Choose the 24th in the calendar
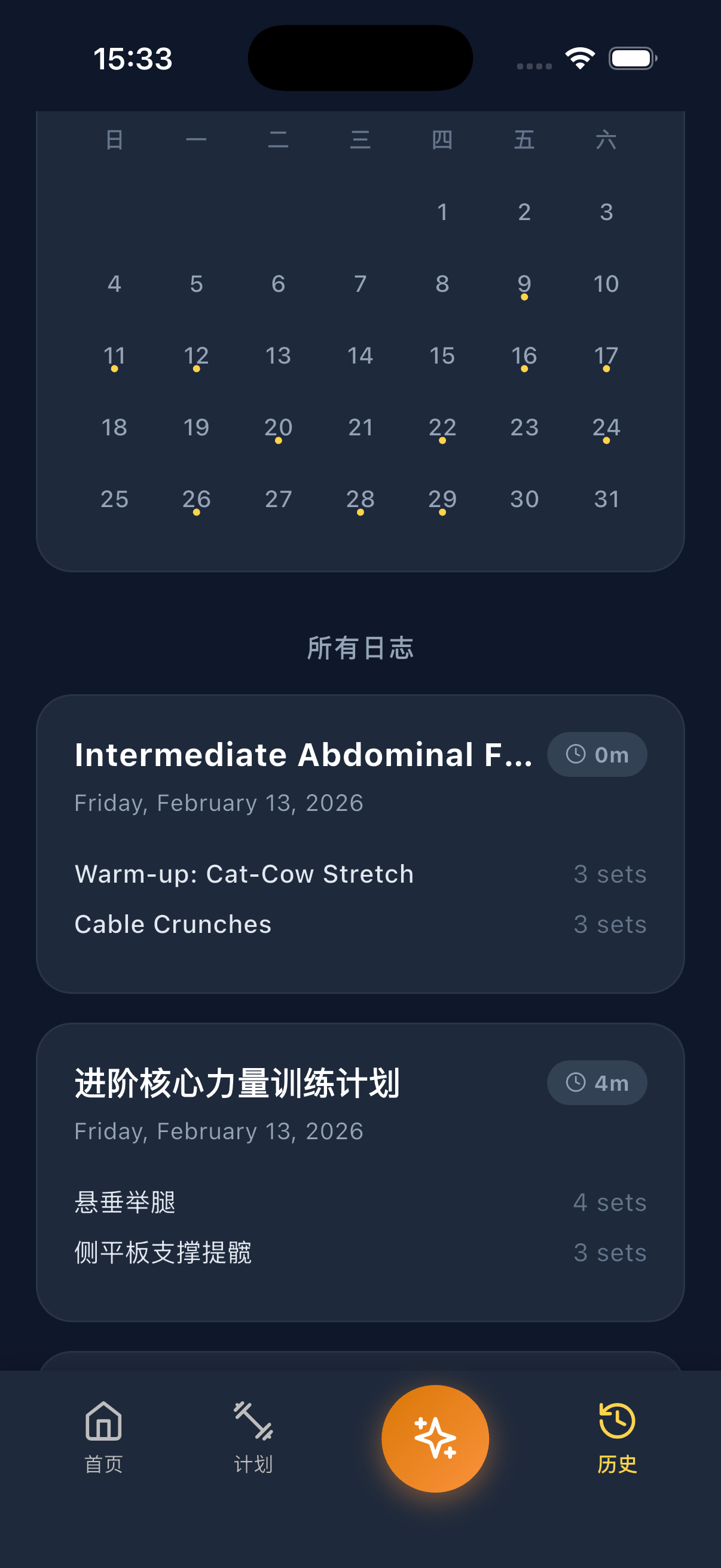Screen dimensions: 721x1568 (606, 428)
